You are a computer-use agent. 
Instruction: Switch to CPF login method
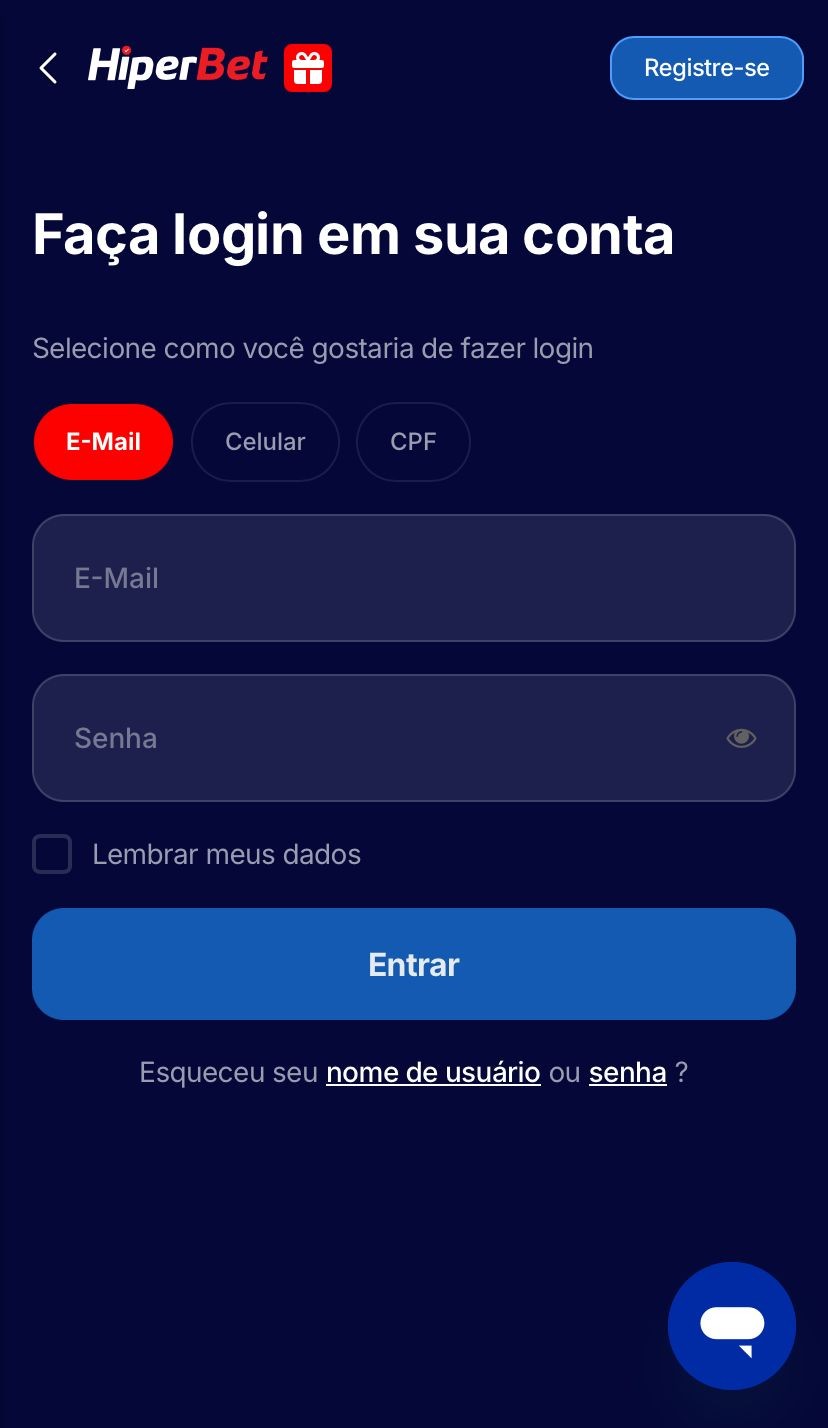[x=413, y=442]
